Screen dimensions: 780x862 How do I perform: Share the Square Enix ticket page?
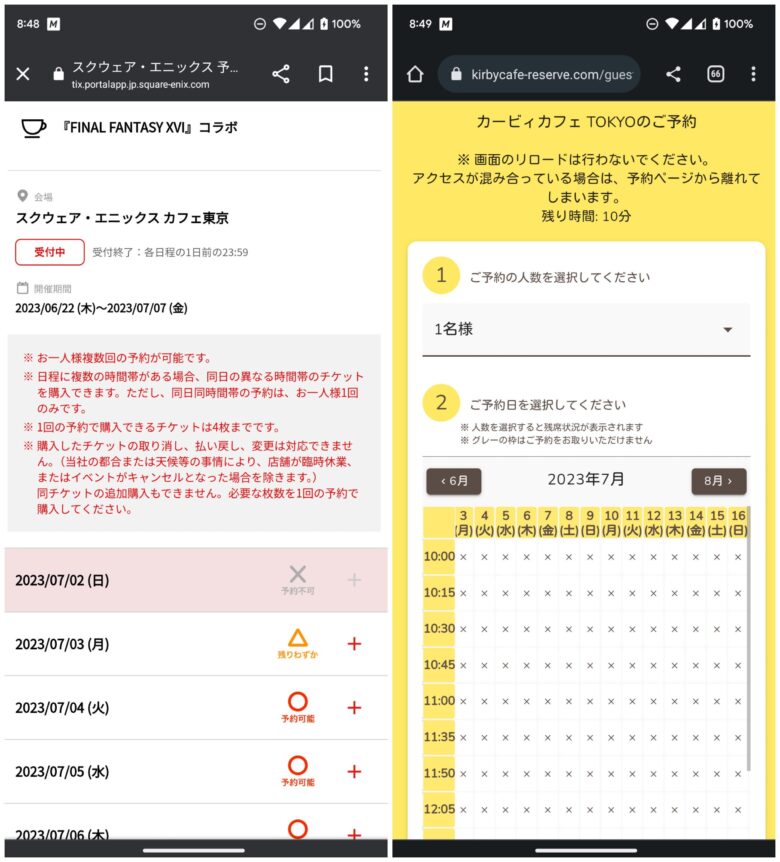[x=281, y=74]
